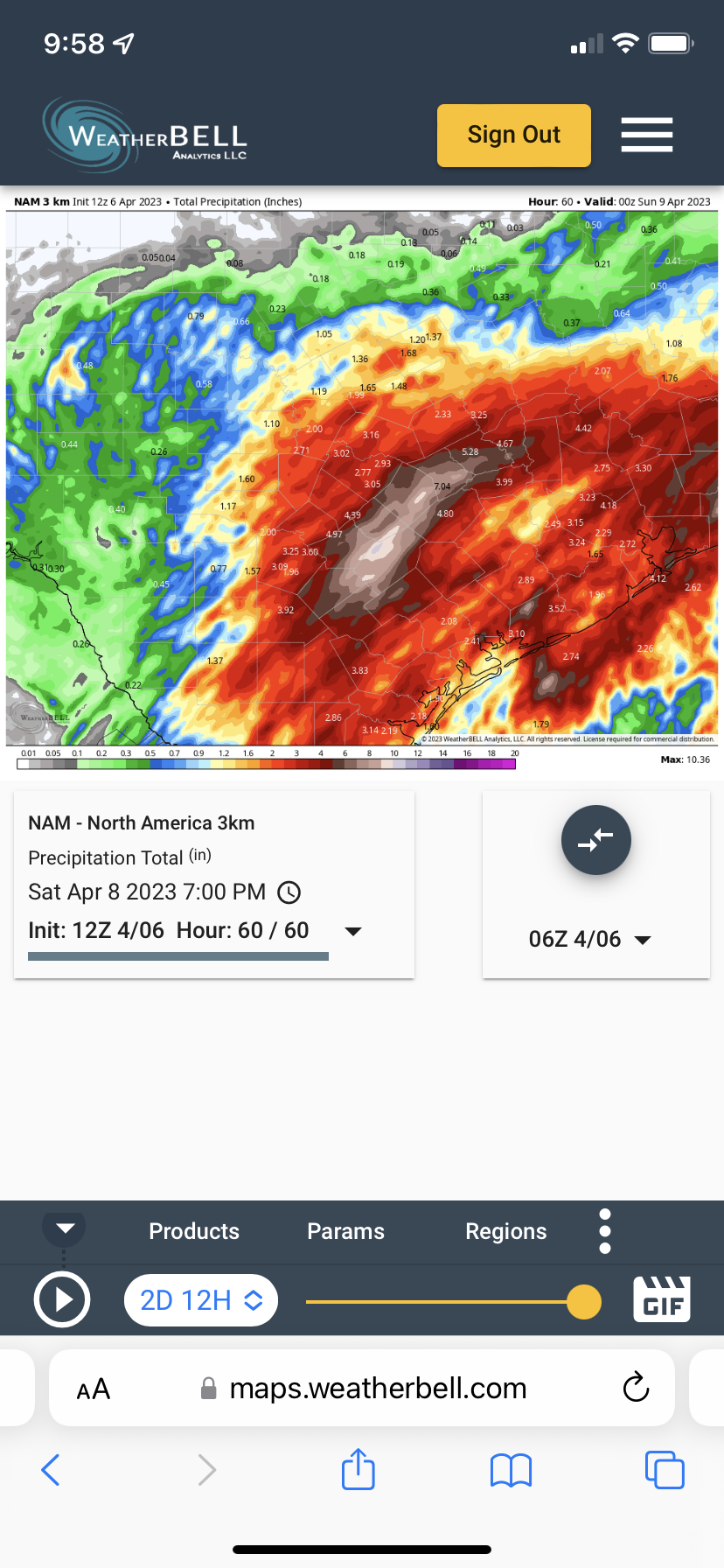Open Safari bookmarks
This screenshot has width=724, height=1568.
512,1470
